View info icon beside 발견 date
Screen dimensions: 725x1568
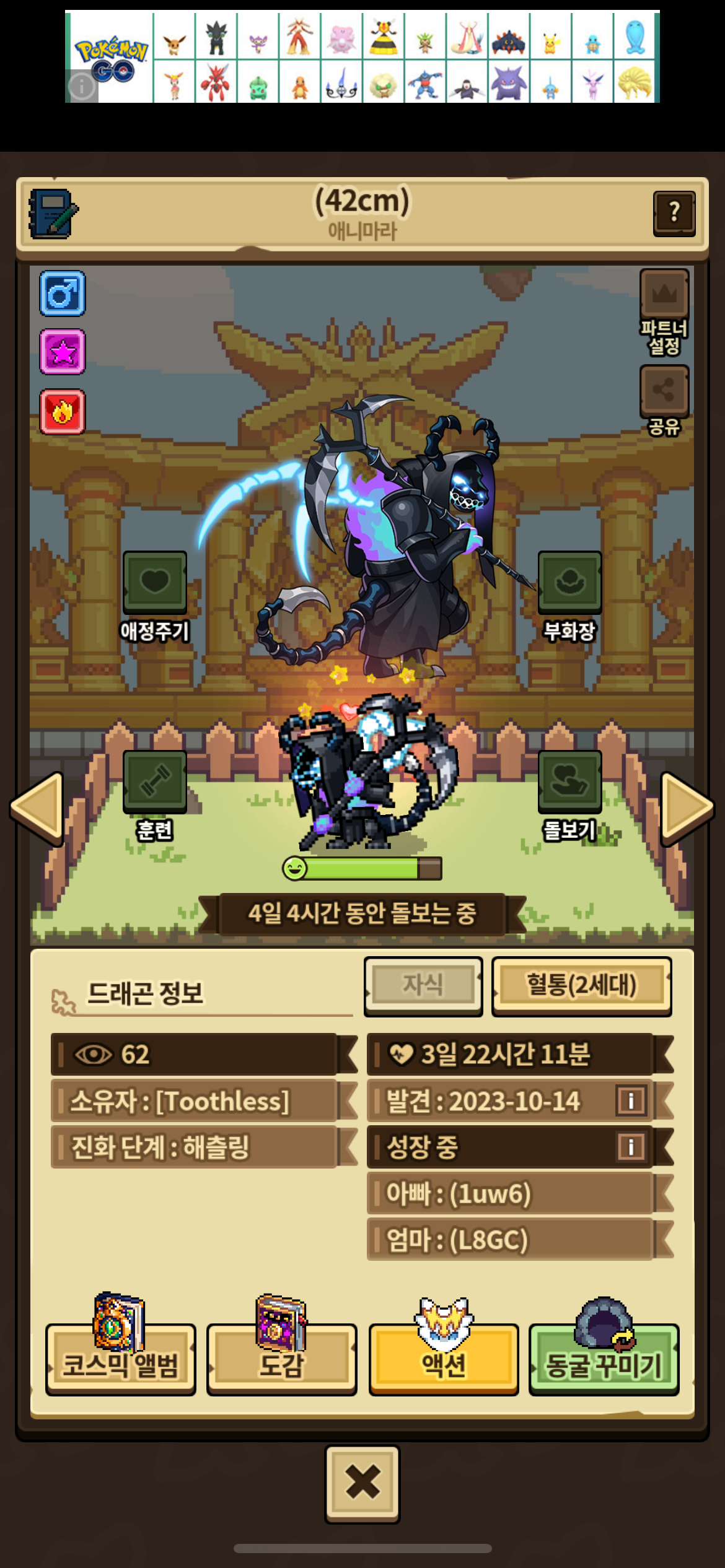(631, 1100)
